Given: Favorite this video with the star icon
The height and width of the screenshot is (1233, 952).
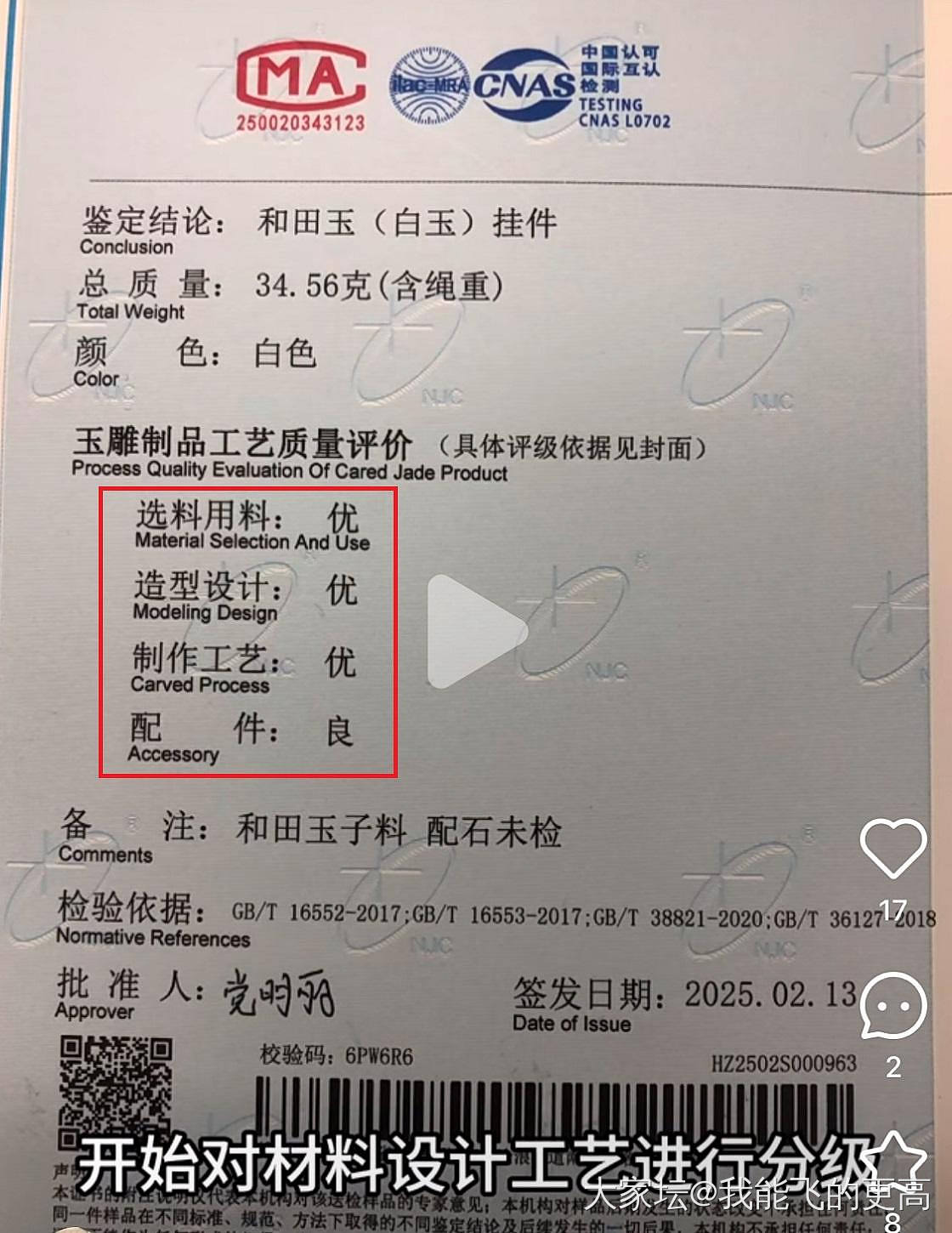Looking at the screenshot, I should coord(892,1163).
